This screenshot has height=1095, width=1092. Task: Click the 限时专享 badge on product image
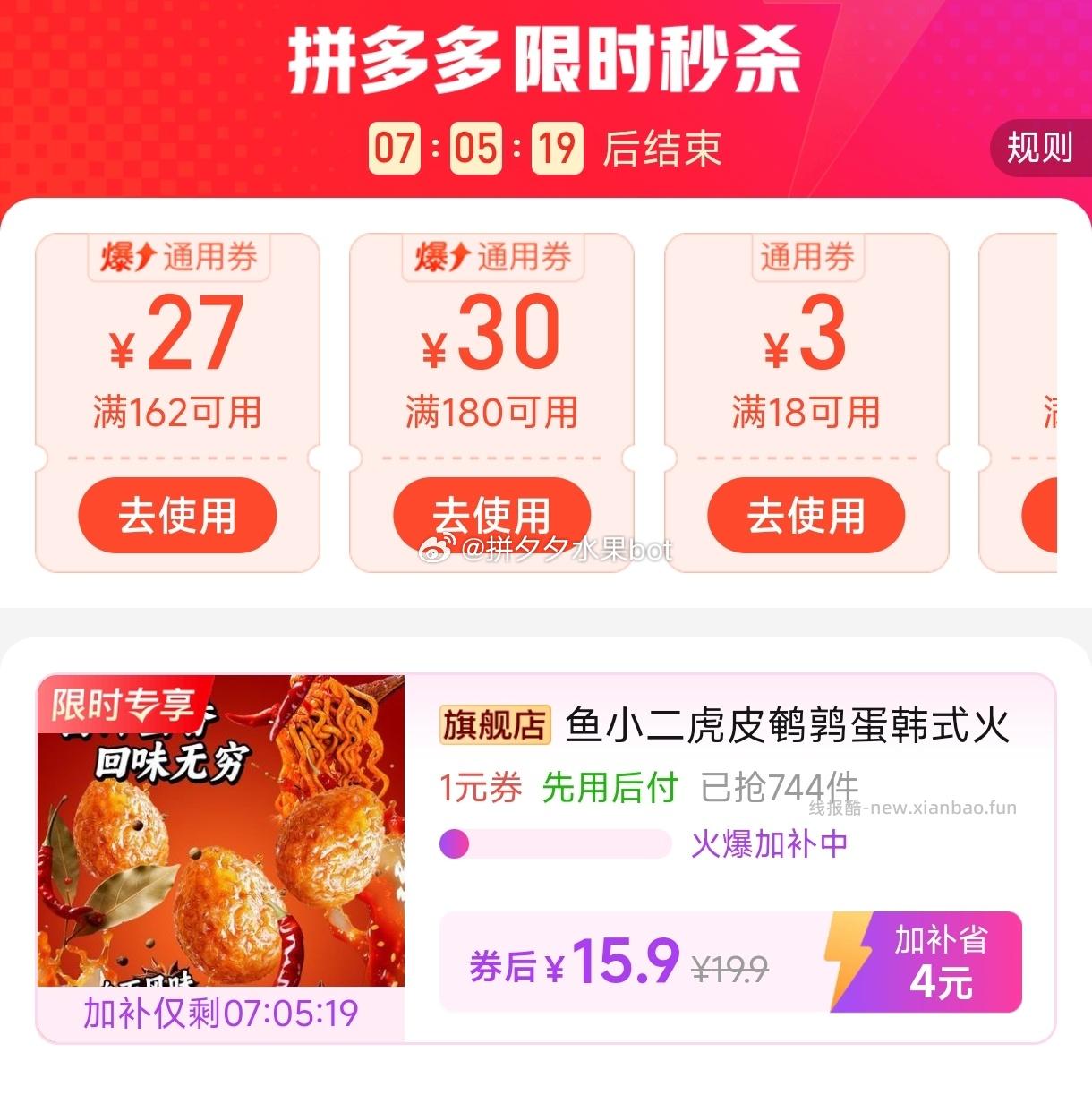125,706
